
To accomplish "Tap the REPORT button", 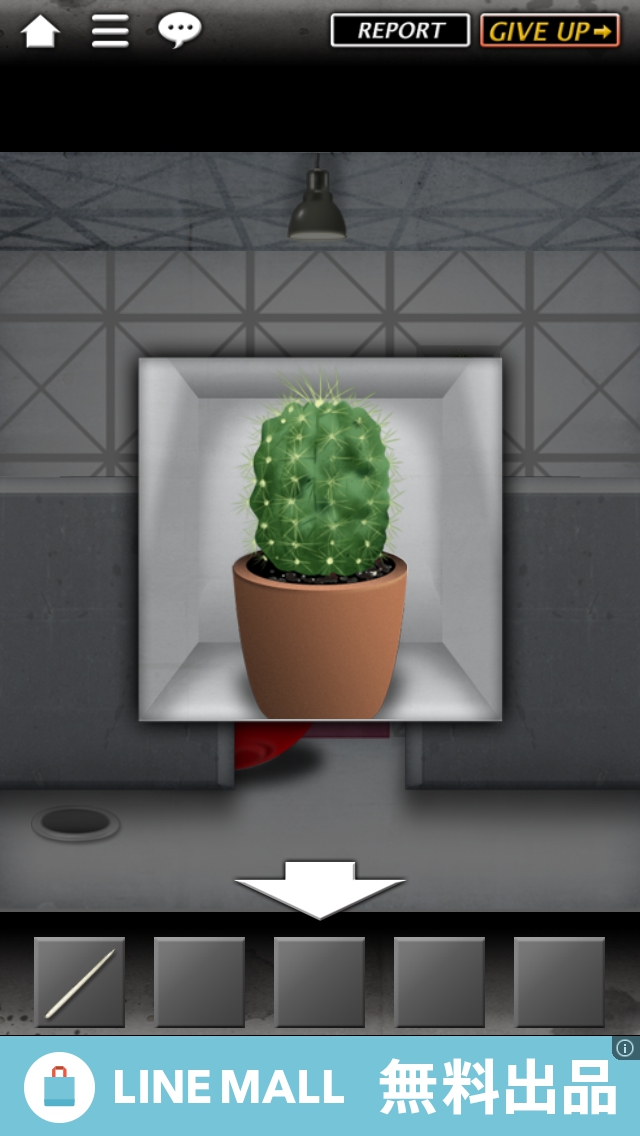I will tap(400, 31).
